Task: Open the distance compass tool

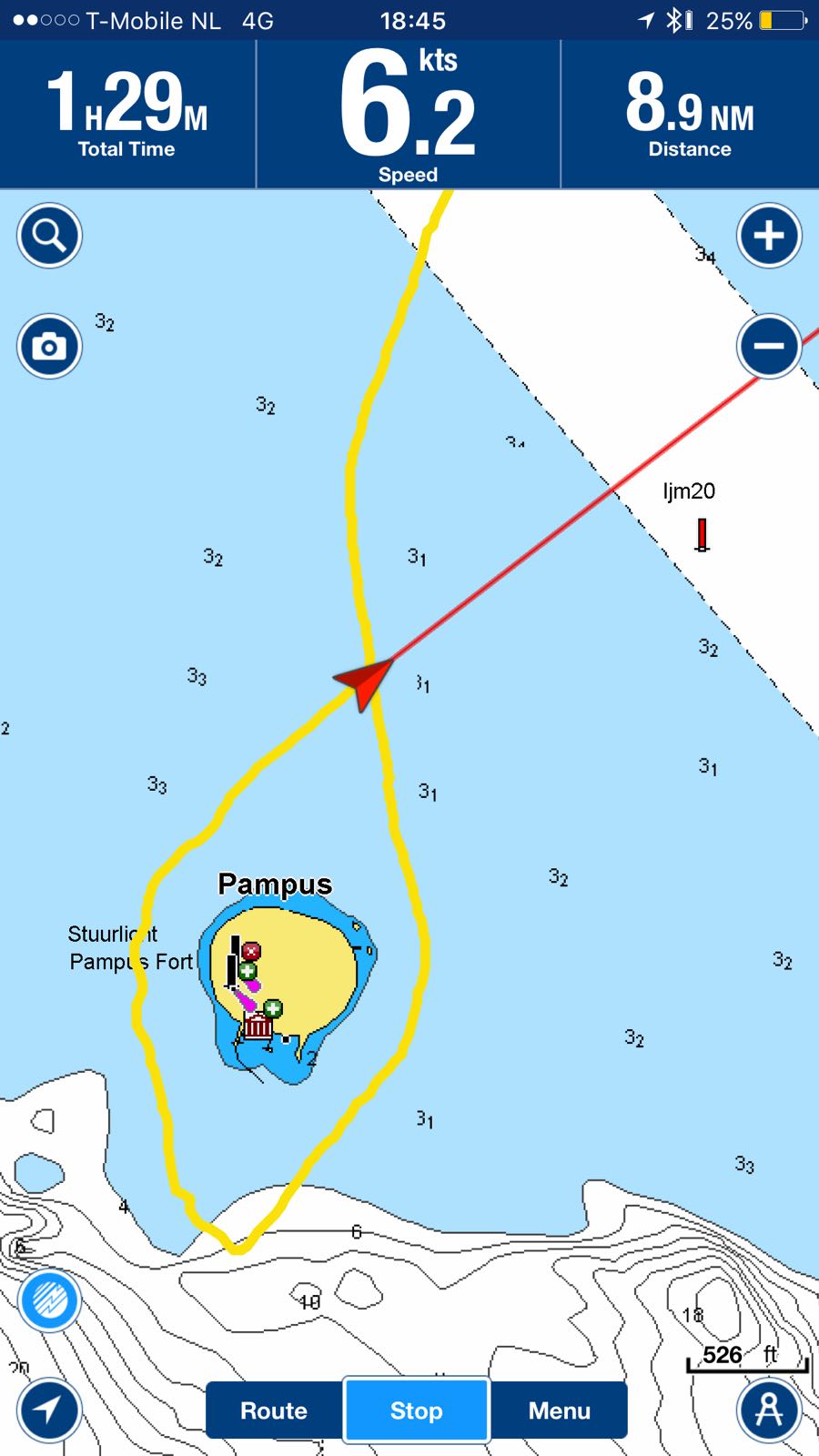Action: tap(769, 1410)
